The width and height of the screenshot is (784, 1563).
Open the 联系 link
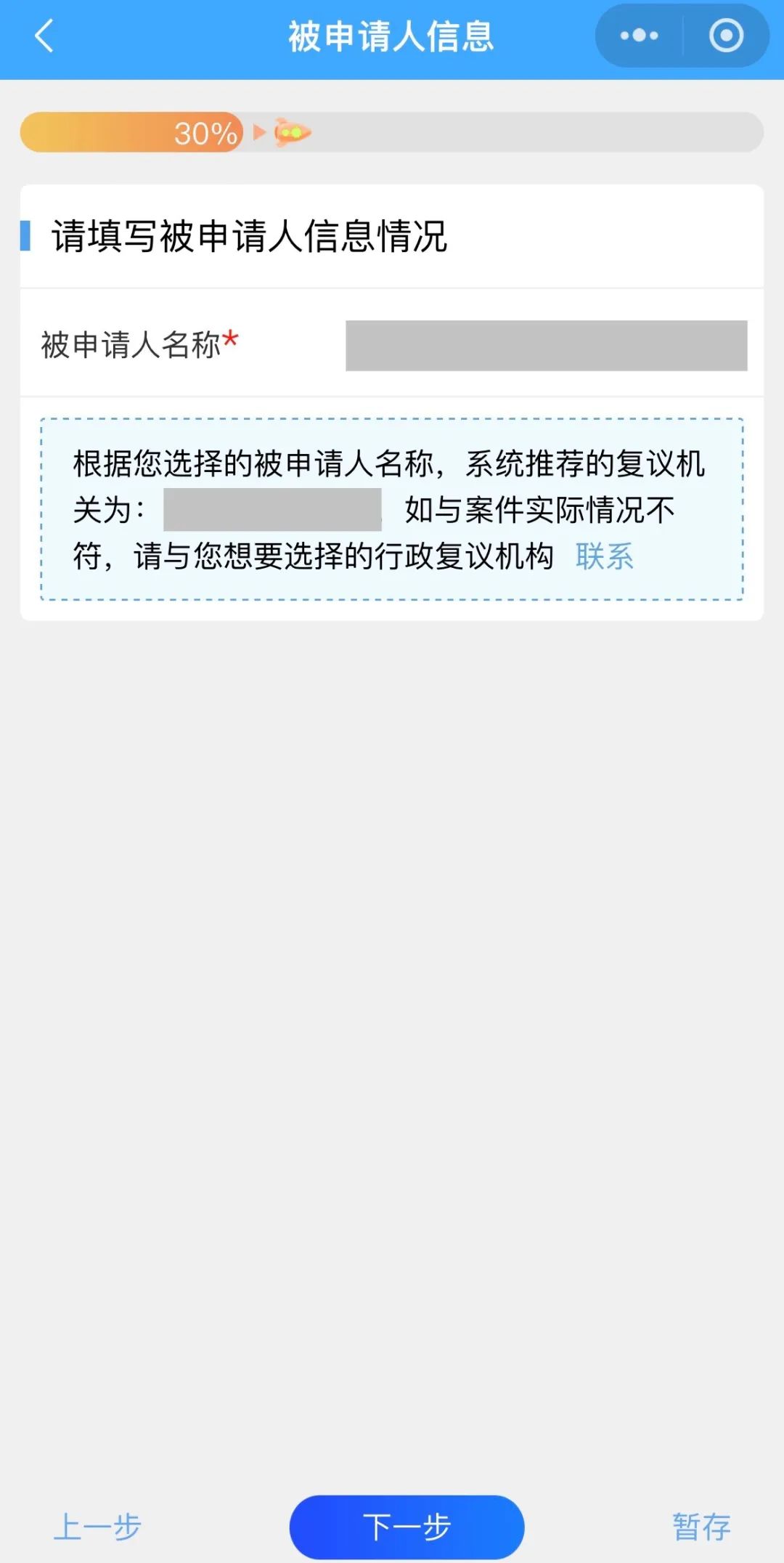(x=604, y=557)
